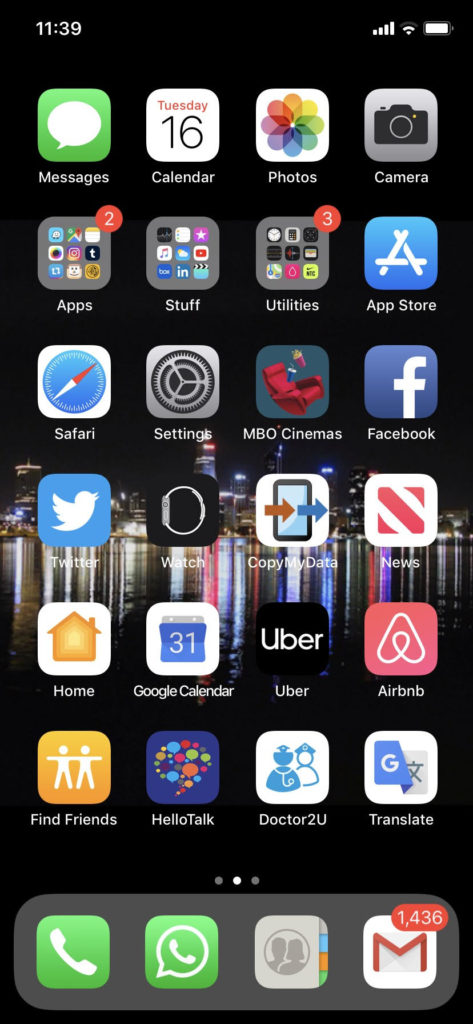
Task: Open the Facebook app
Action: [401, 381]
